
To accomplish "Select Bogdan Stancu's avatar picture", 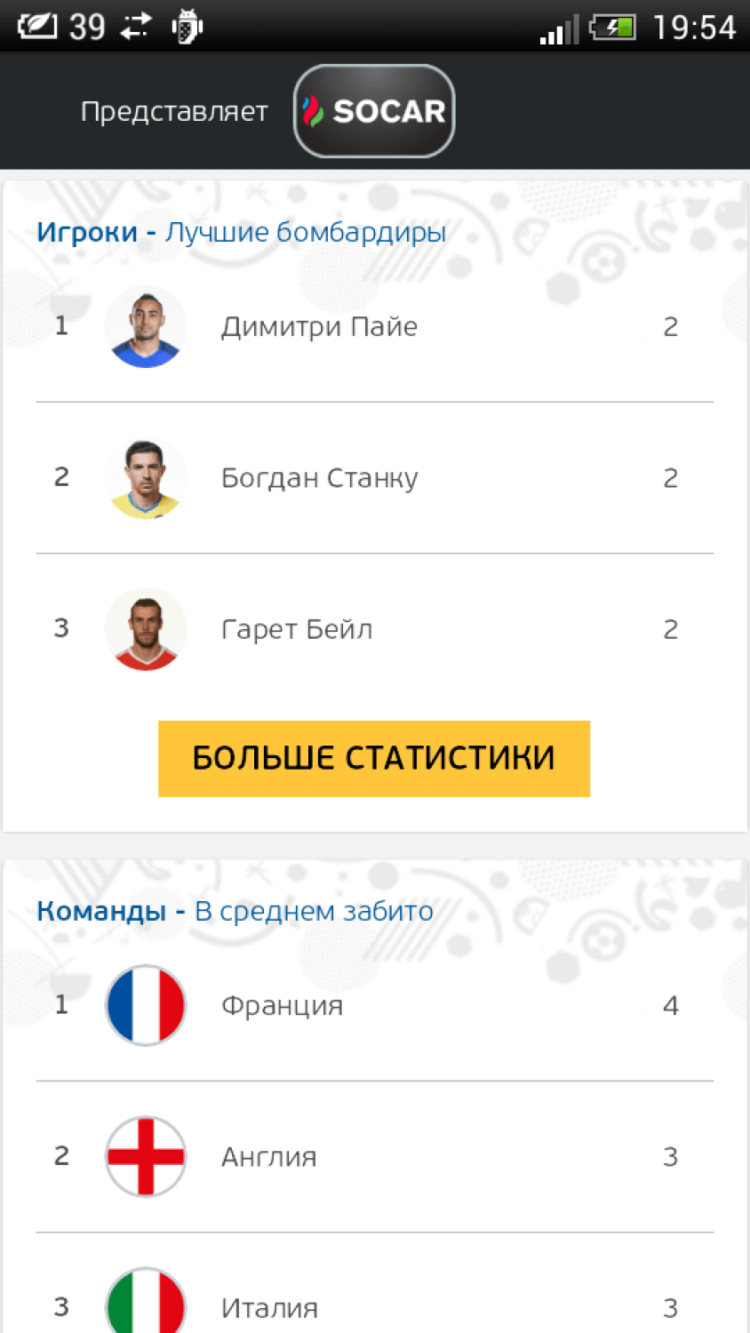I will pyautogui.click(x=145, y=477).
